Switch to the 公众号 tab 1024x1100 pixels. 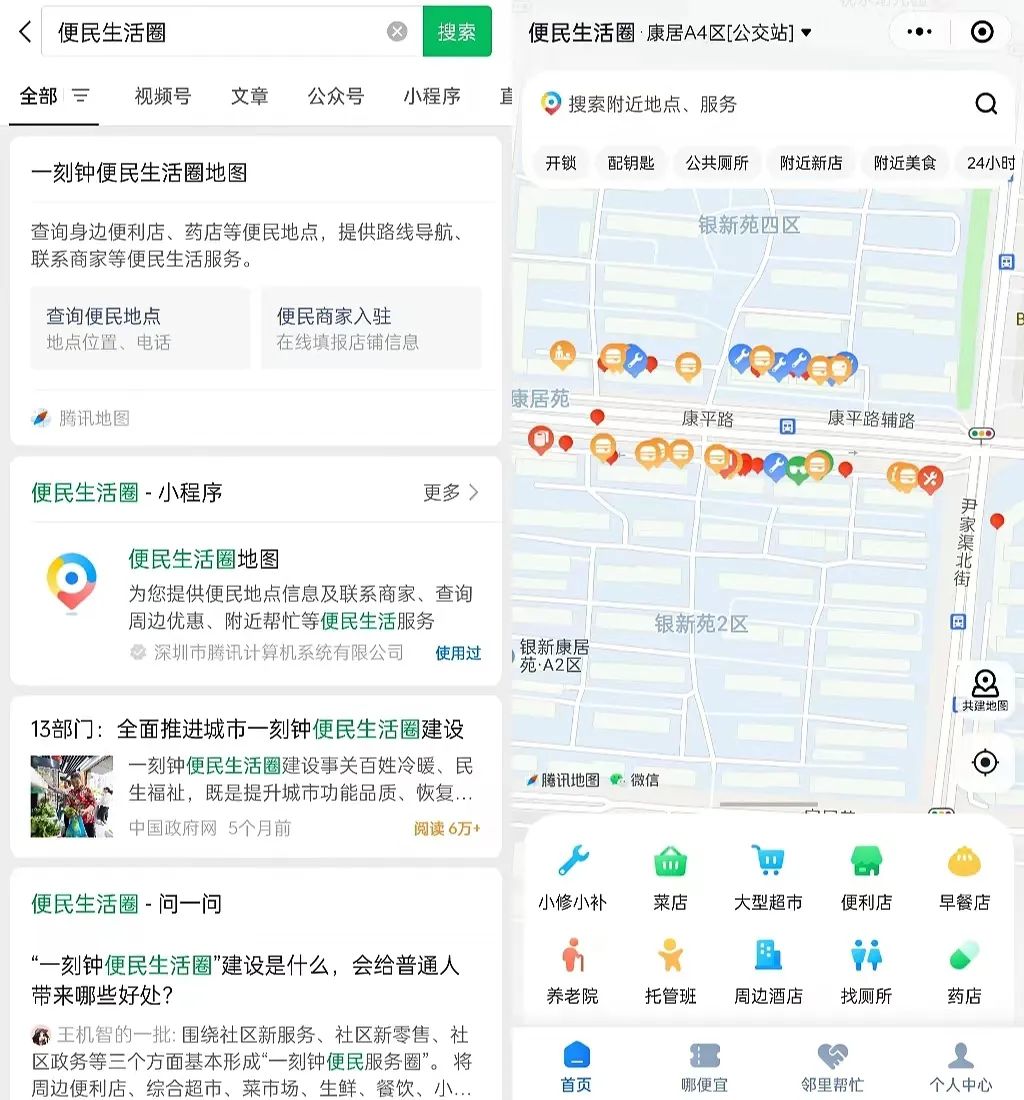(x=336, y=96)
